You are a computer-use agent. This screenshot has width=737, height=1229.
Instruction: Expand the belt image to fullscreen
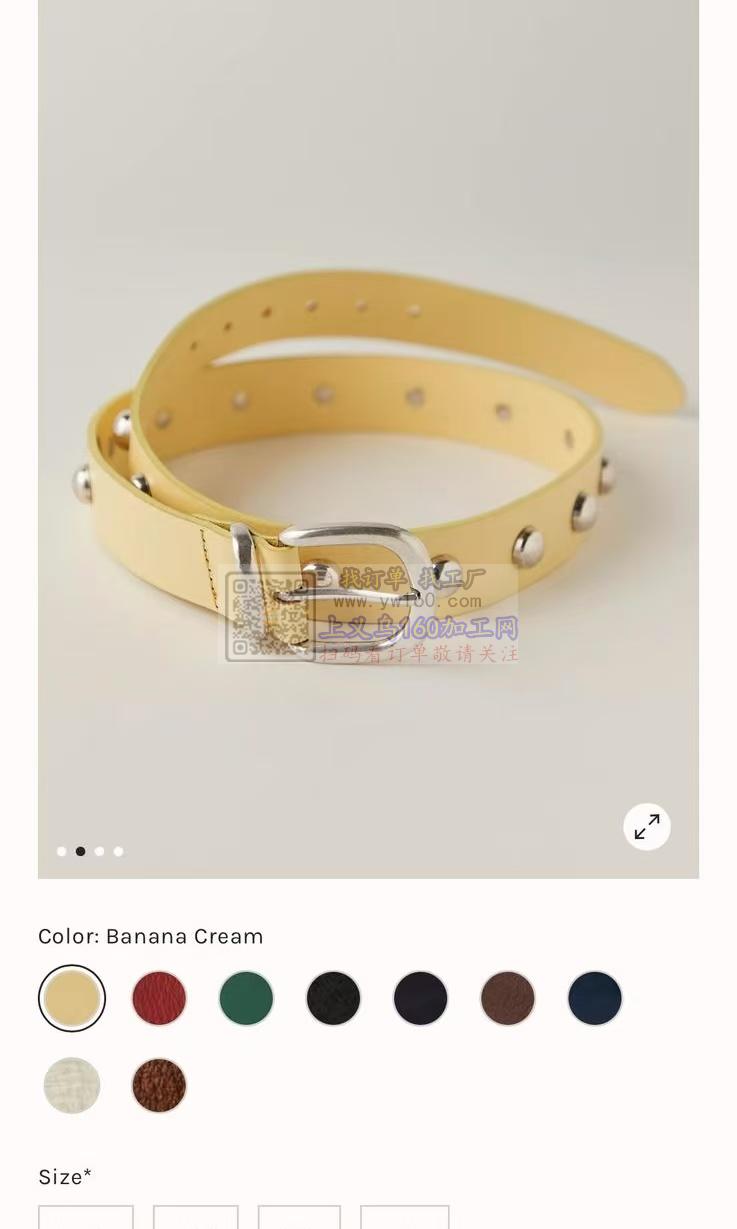click(647, 826)
